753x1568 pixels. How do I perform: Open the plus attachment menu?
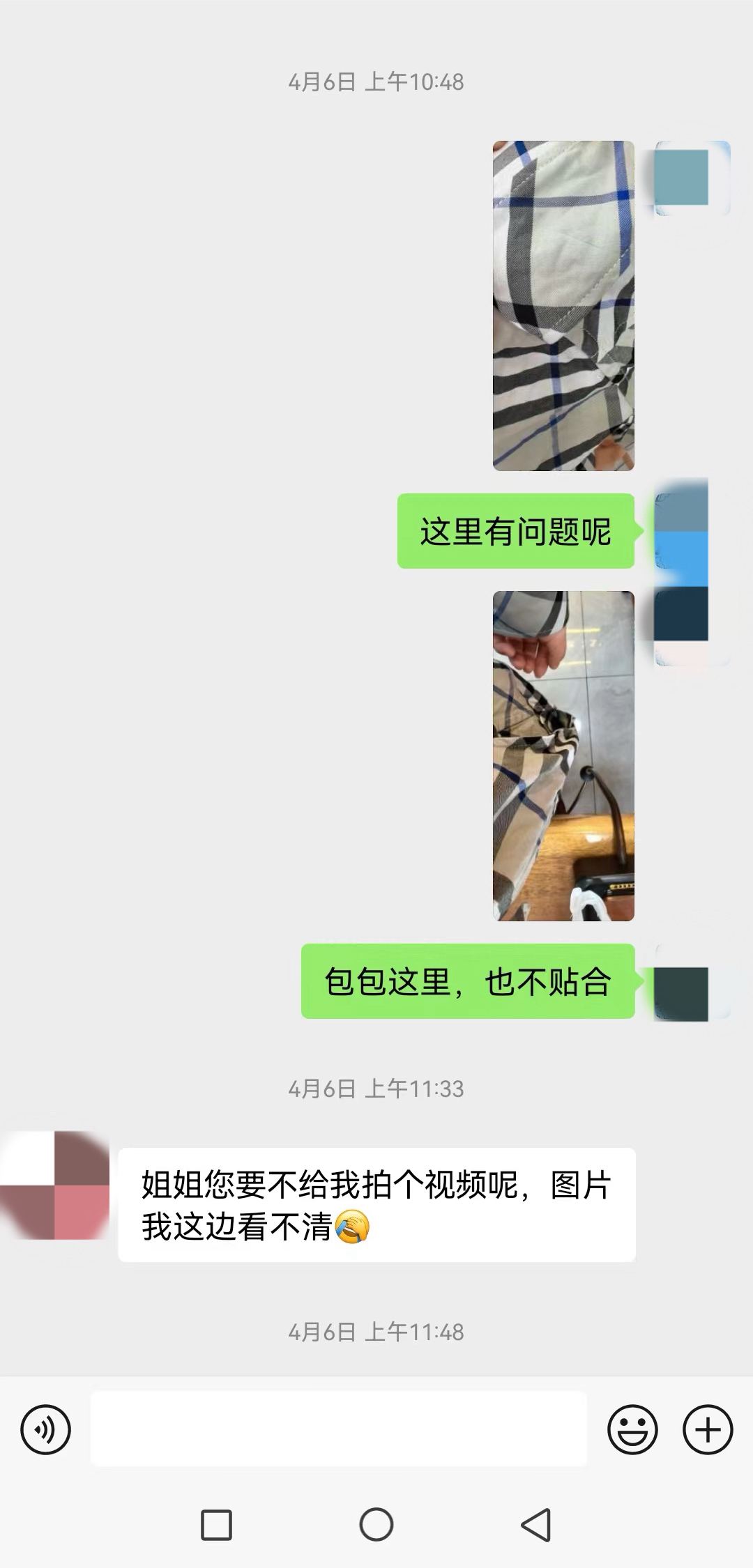pos(707,1430)
